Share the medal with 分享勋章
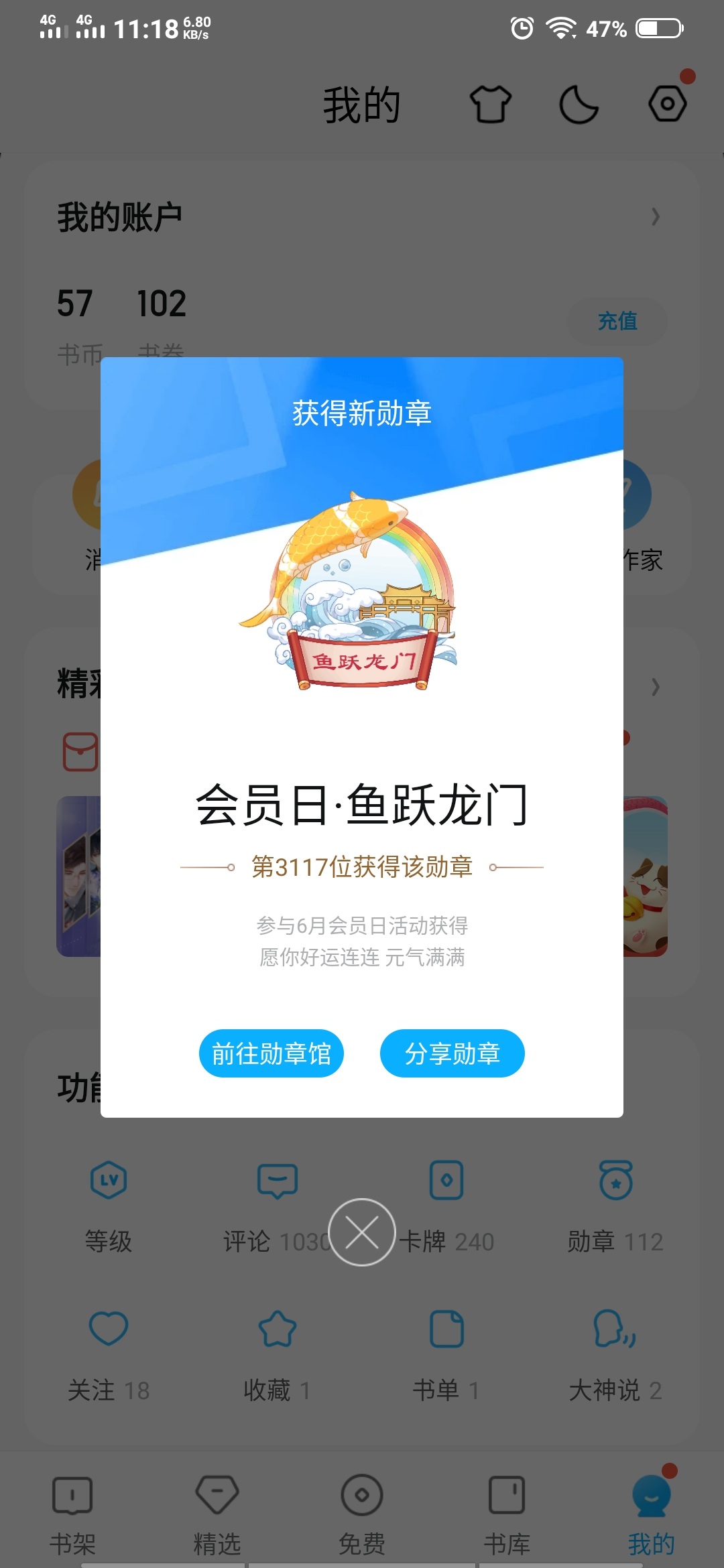Image resolution: width=724 pixels, height=1568 pixels. (452, 1053)
